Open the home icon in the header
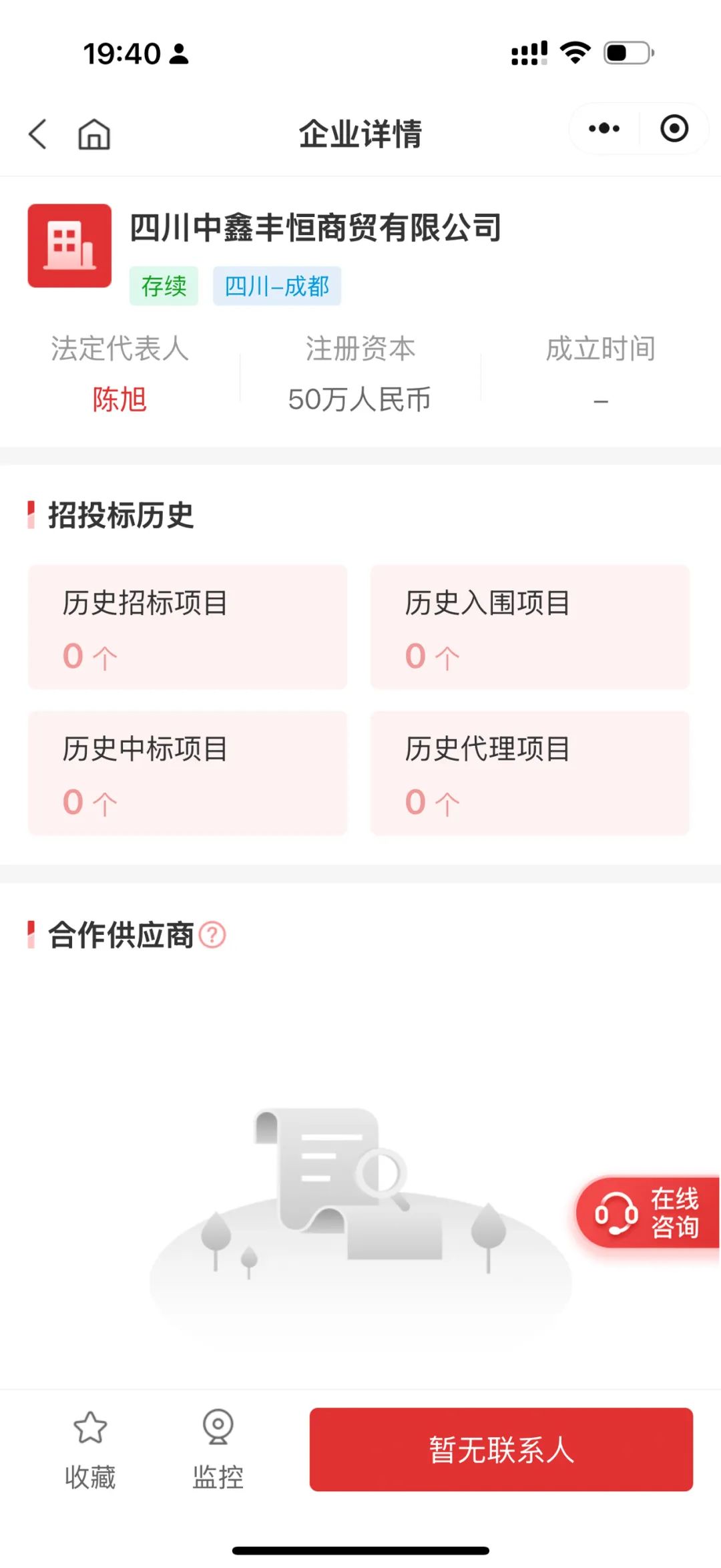 [94, 134]
